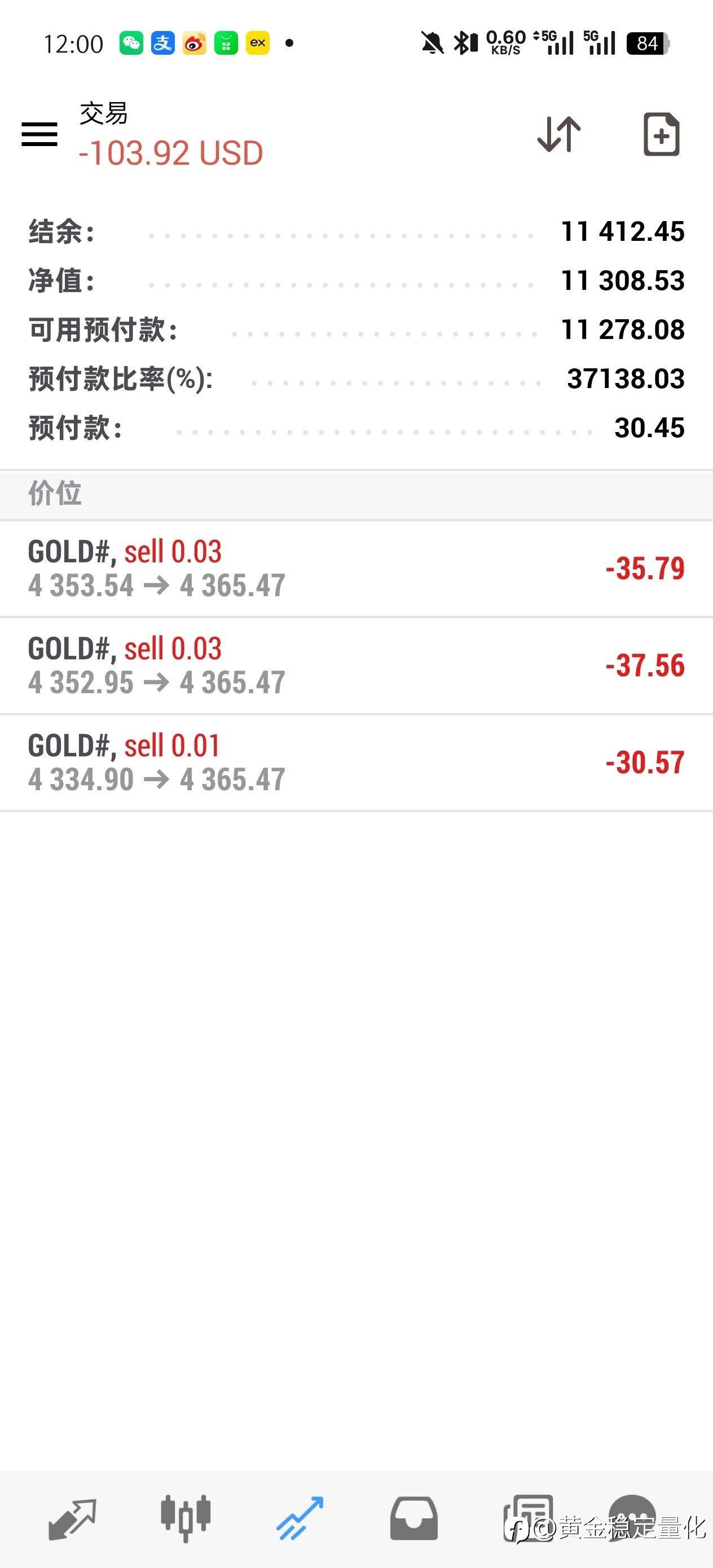Tap the sort arrows icon

(x=559, y=134)
